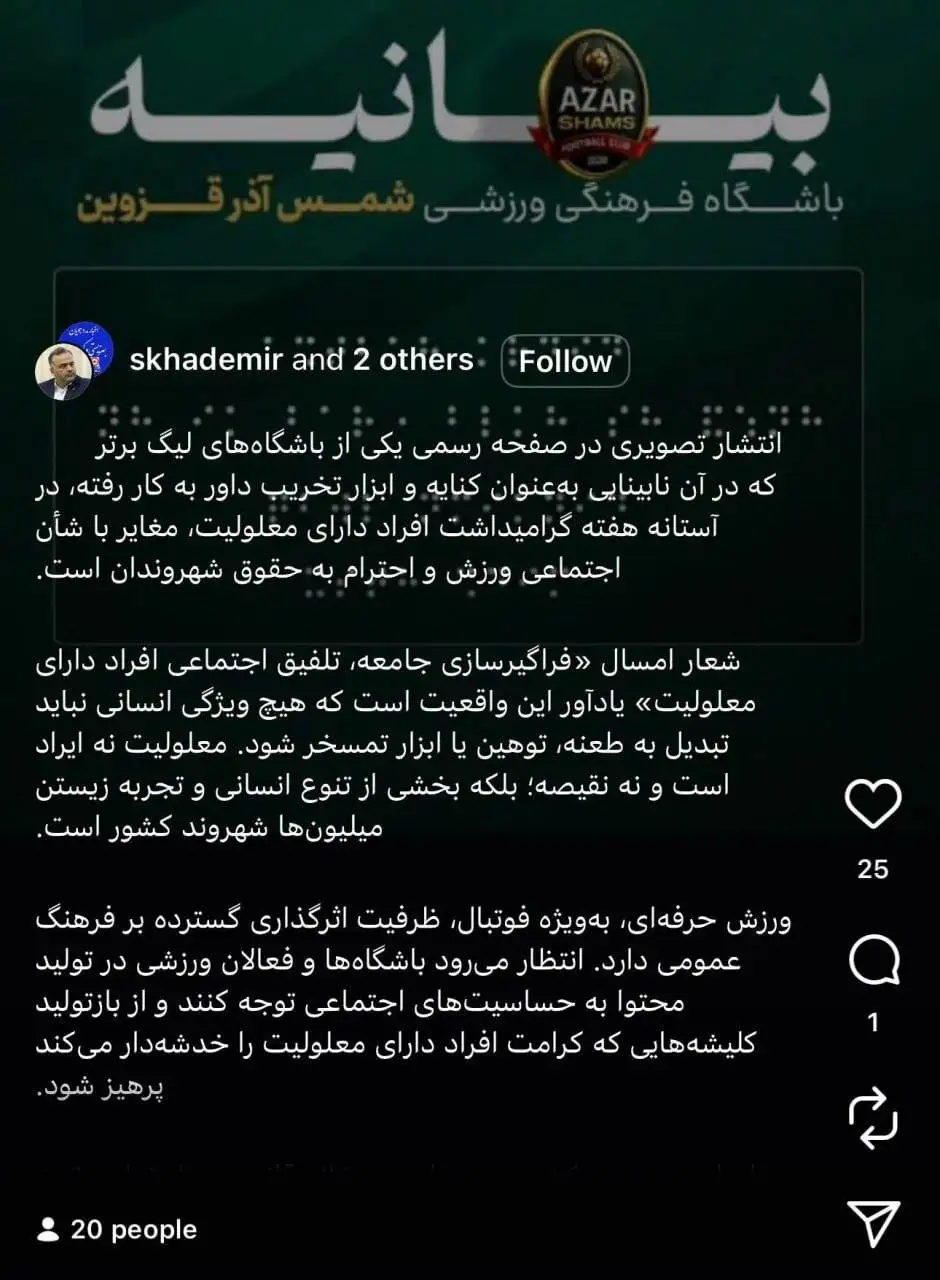
Task: Toggle follow status for skhademir
Action: click(x=565, y=362)
